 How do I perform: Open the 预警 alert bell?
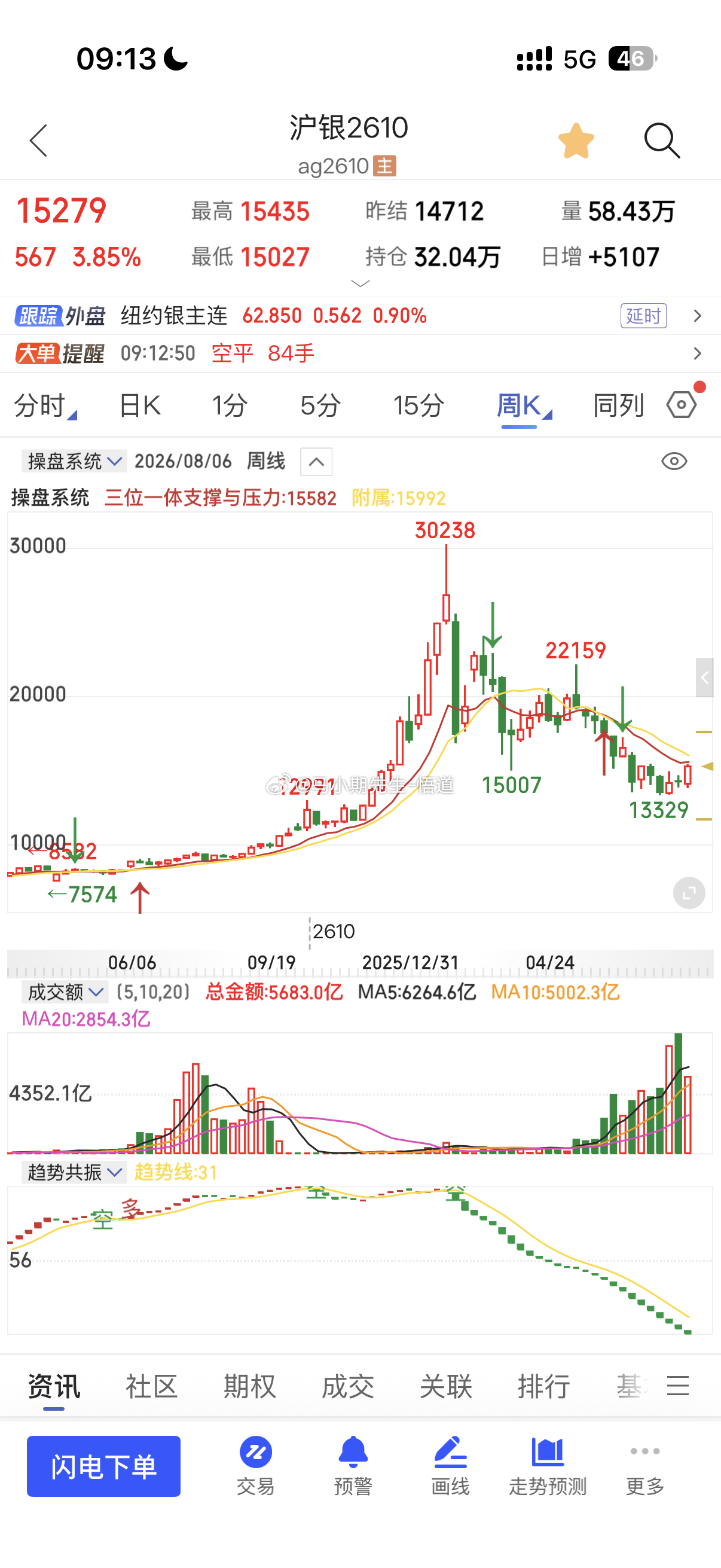coord(353,1466)
